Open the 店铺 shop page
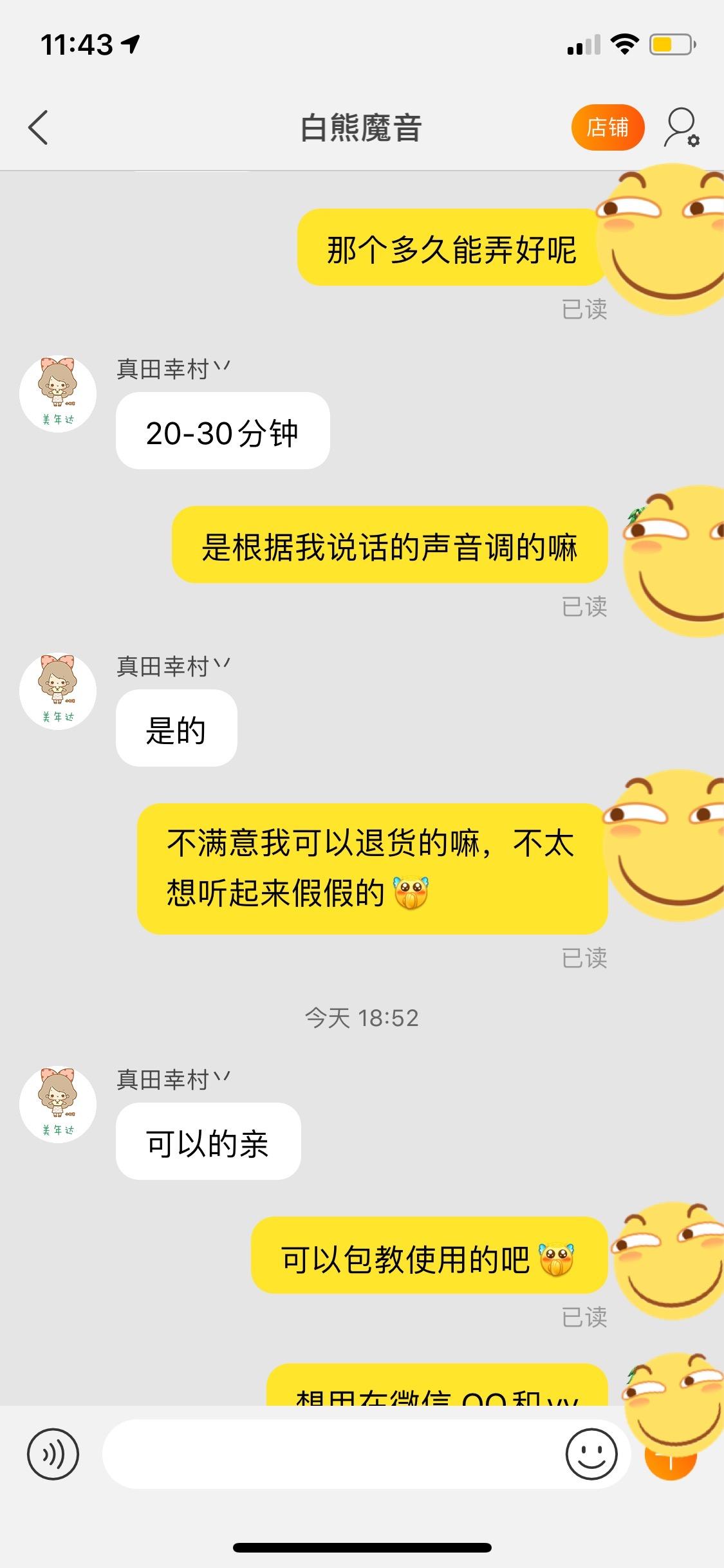Image resolution: width=724 pixels, height=1568 pixels. coord(607,127)
